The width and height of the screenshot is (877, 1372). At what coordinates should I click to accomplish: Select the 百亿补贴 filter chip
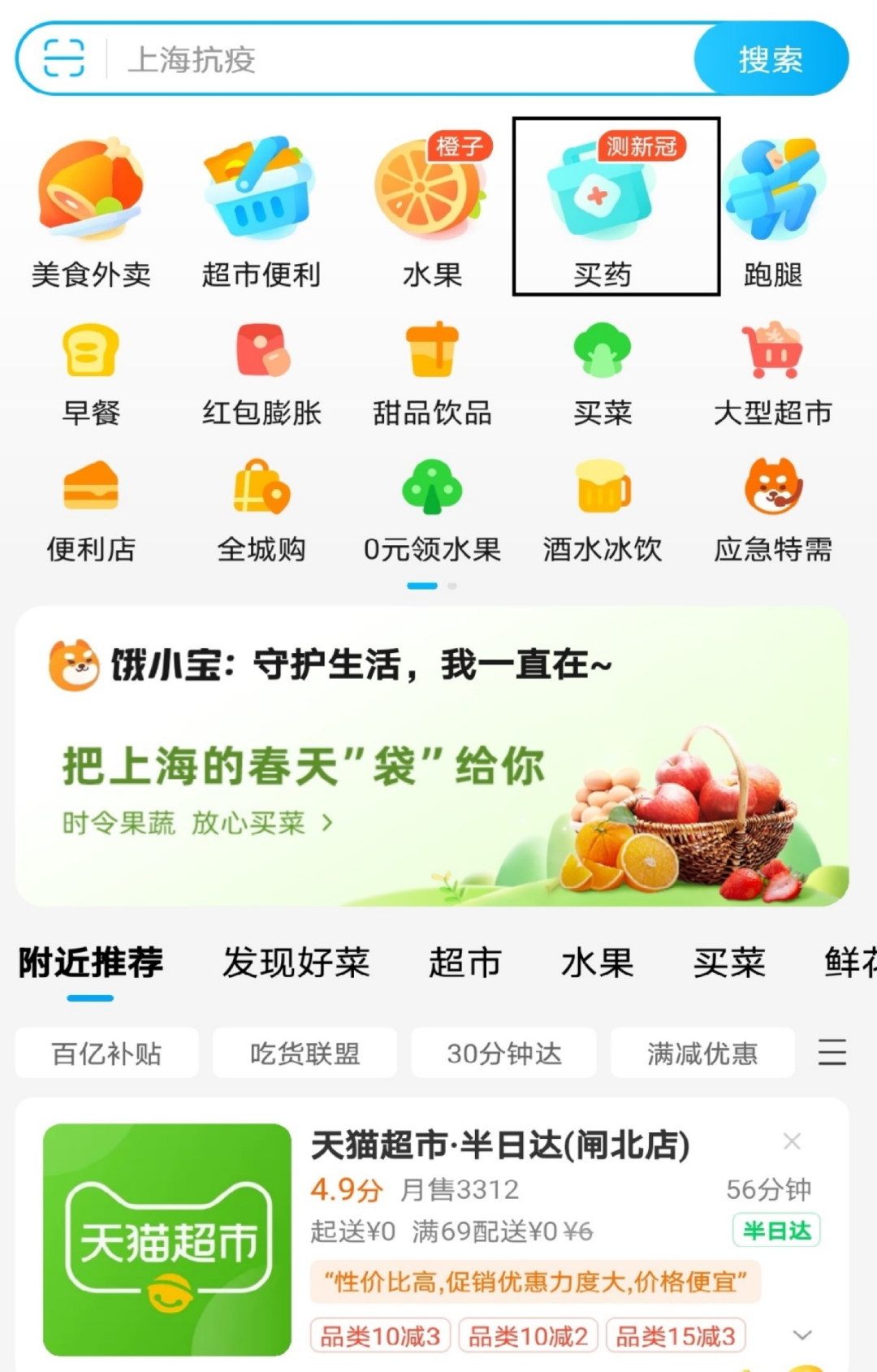point(106,1053)
